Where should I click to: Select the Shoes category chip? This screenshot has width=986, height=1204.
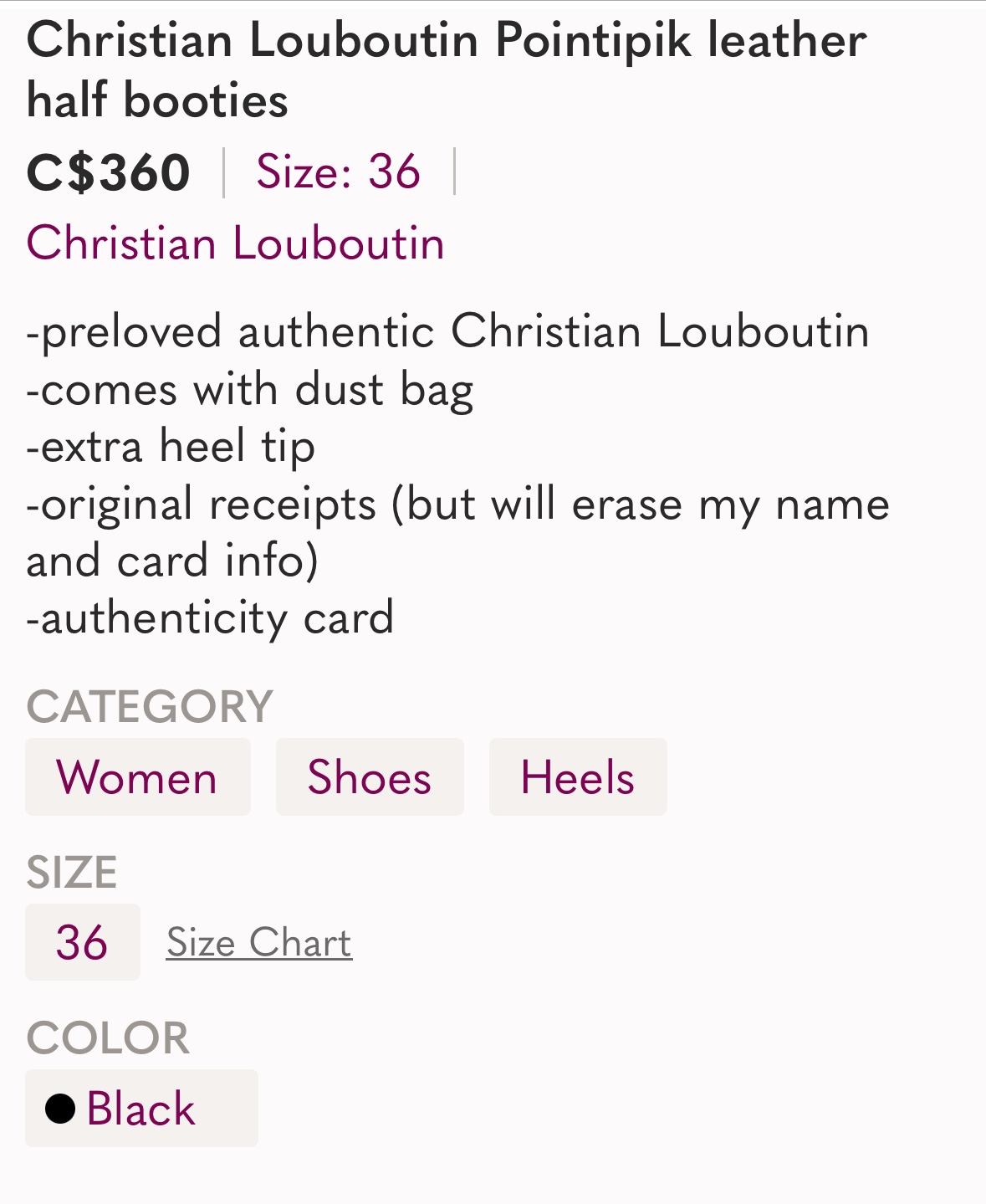[x=369, y=776]
